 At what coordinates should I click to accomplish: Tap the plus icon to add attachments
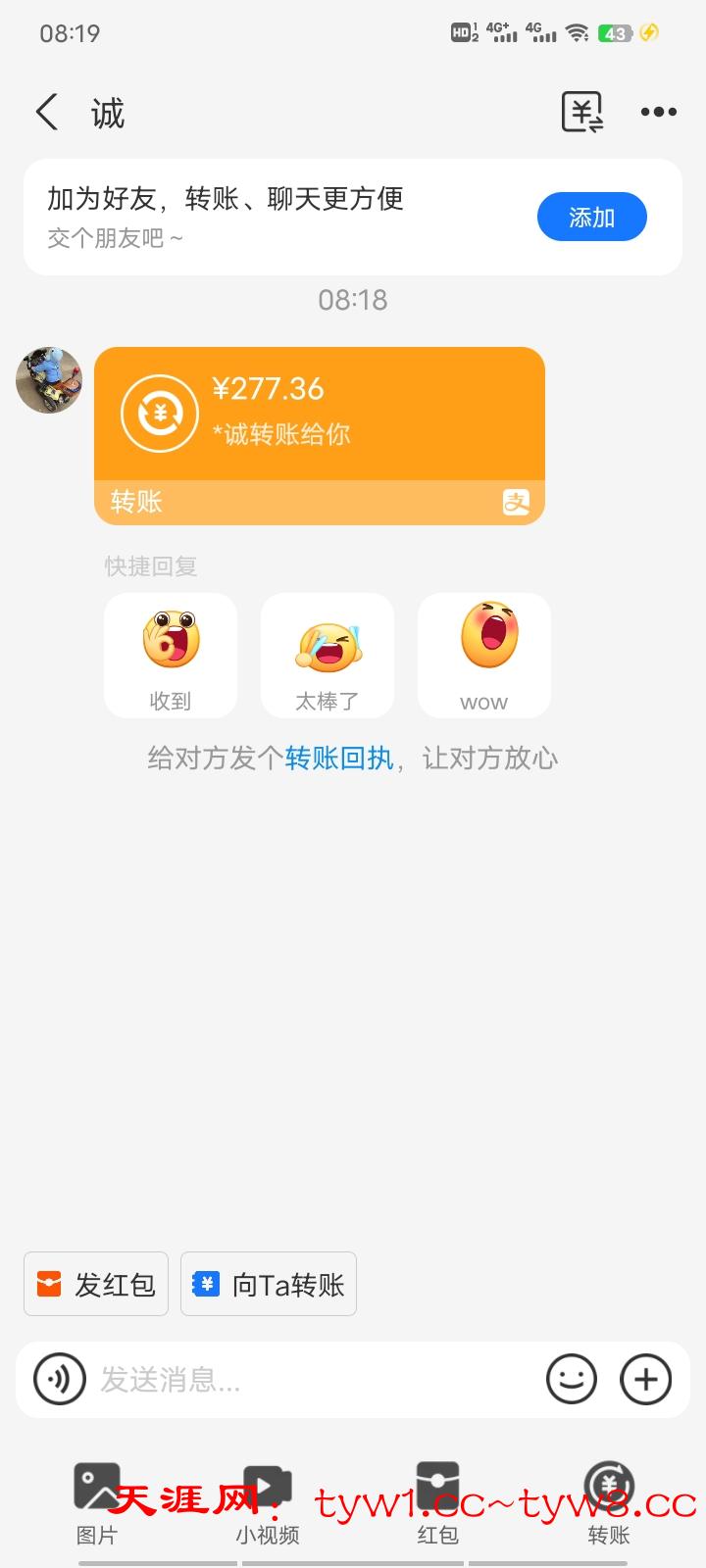(x=645, y=1379)
